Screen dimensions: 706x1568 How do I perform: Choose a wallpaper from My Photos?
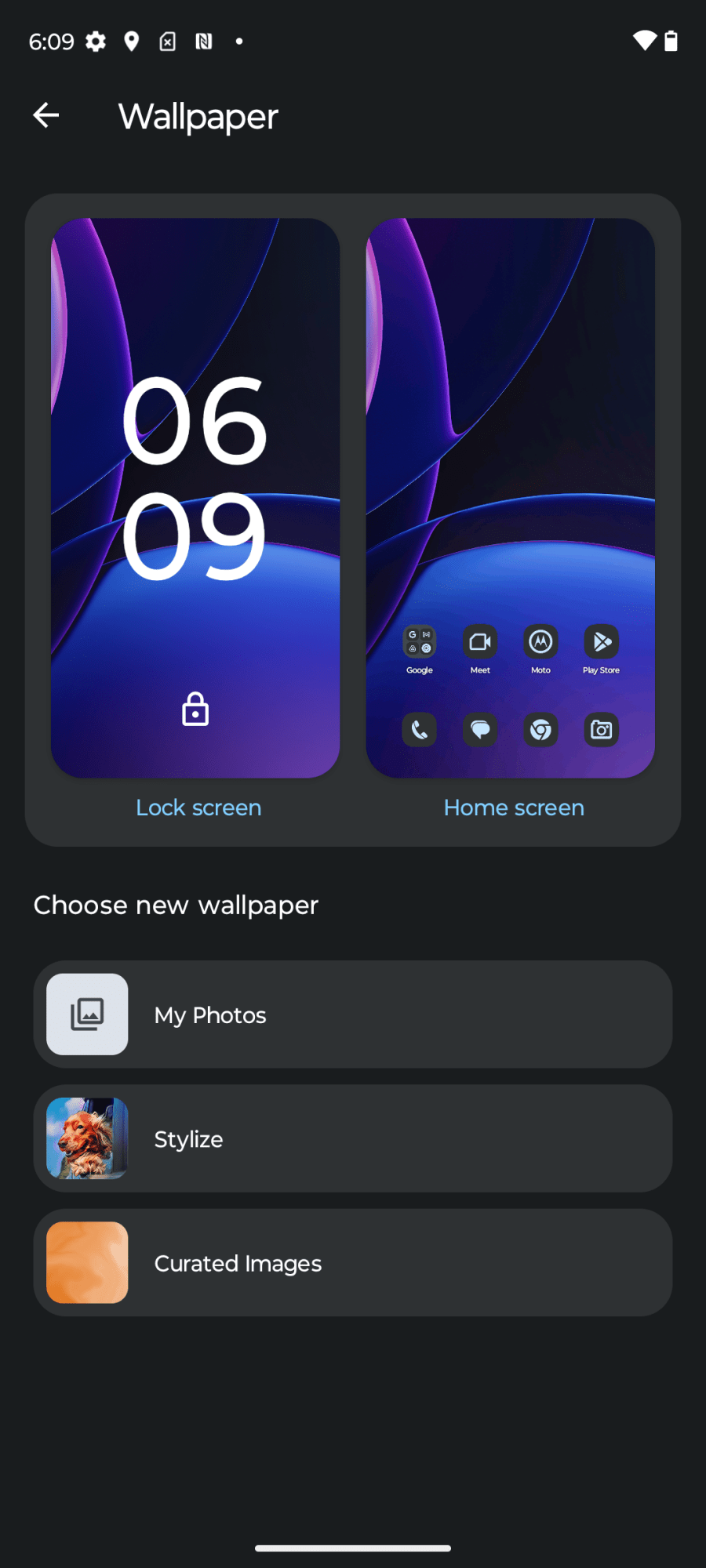pos(352,1014)
